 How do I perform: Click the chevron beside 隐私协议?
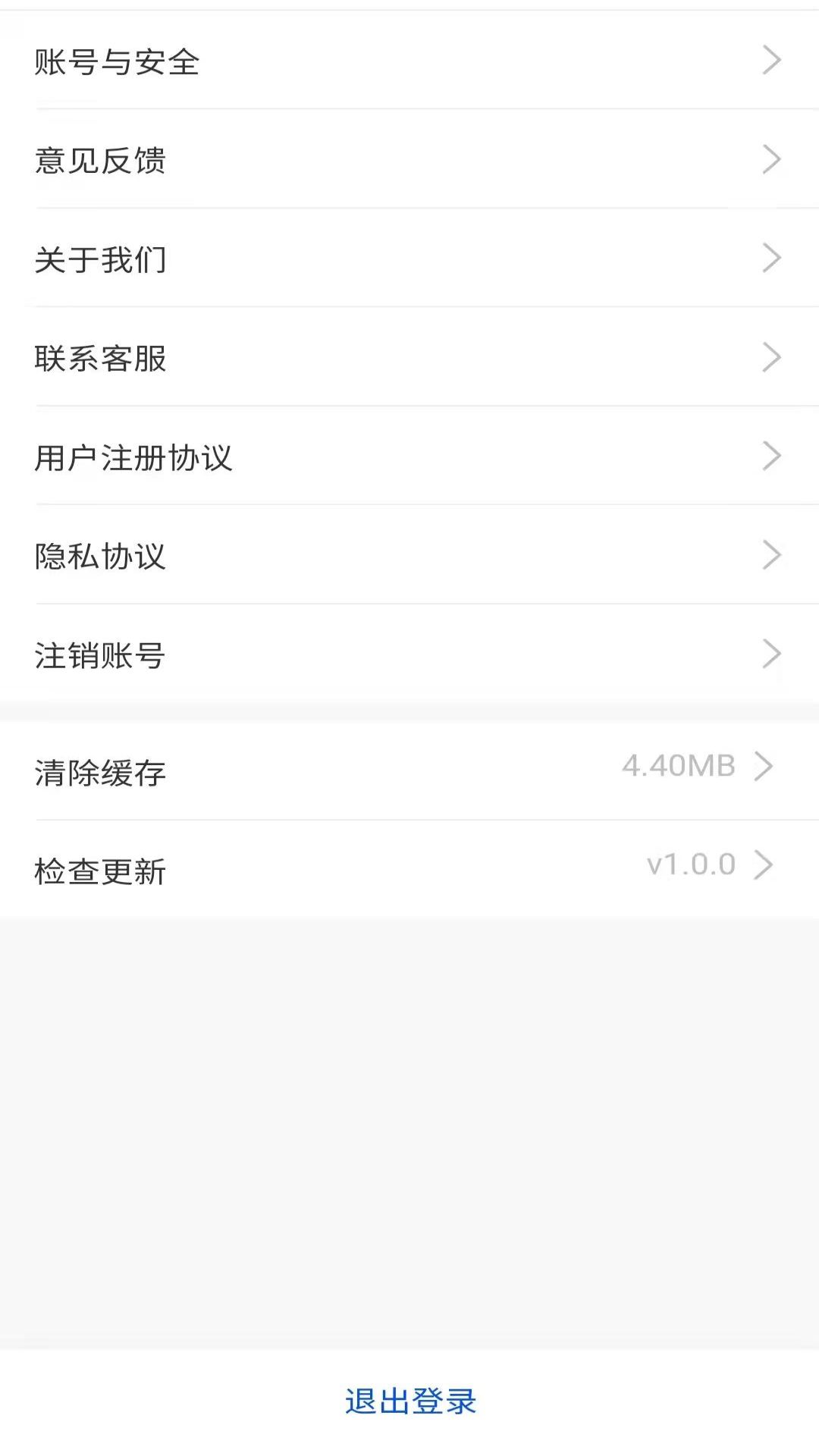point(772,553)
